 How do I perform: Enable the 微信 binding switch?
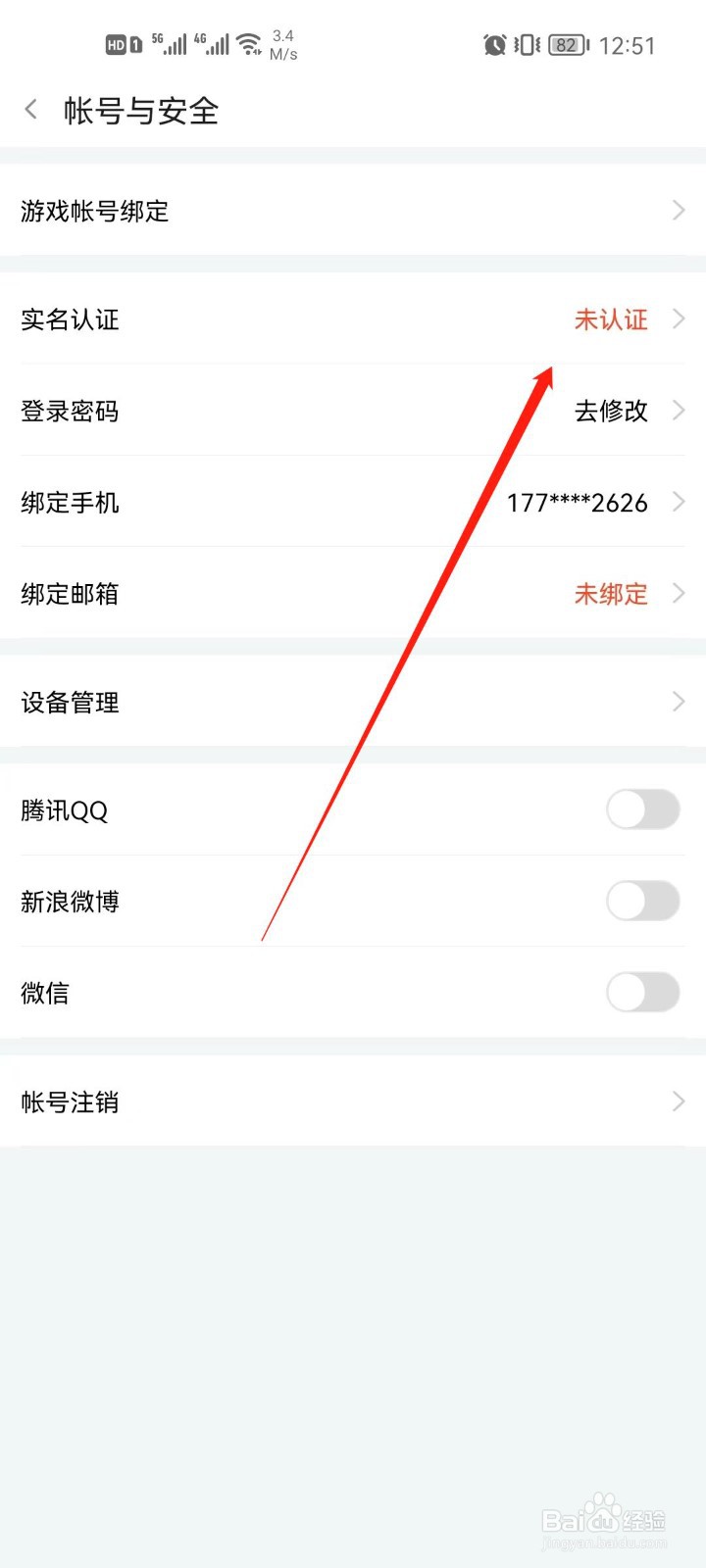coord(642,992)
